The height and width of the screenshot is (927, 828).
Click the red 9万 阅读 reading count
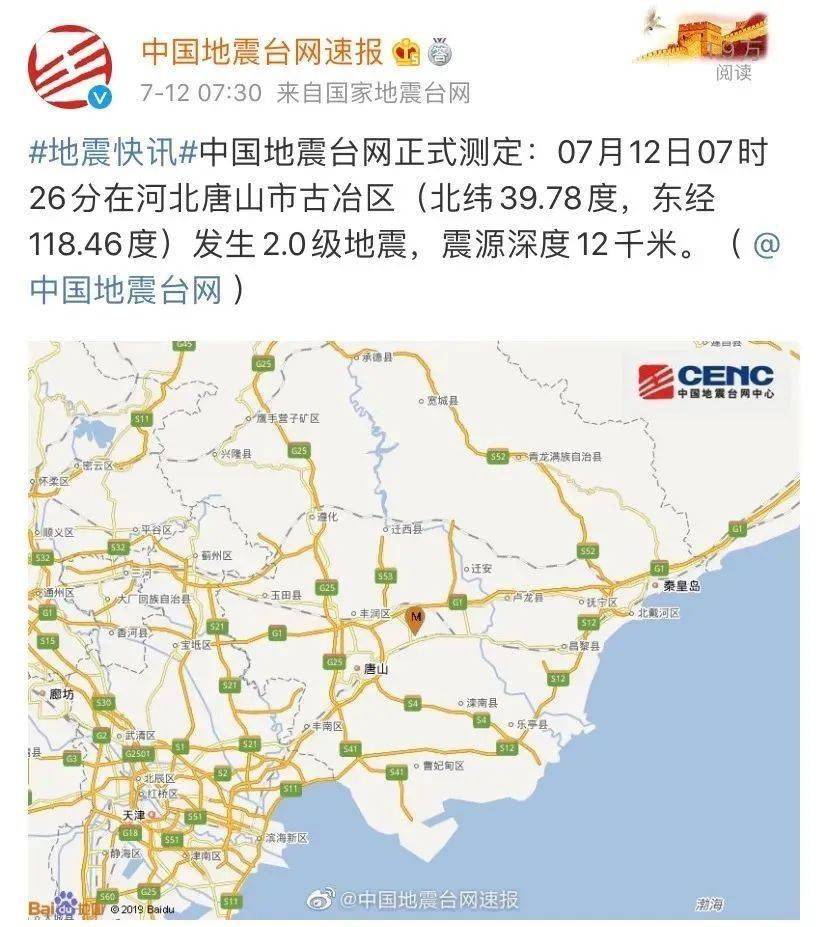coord(733,62)
